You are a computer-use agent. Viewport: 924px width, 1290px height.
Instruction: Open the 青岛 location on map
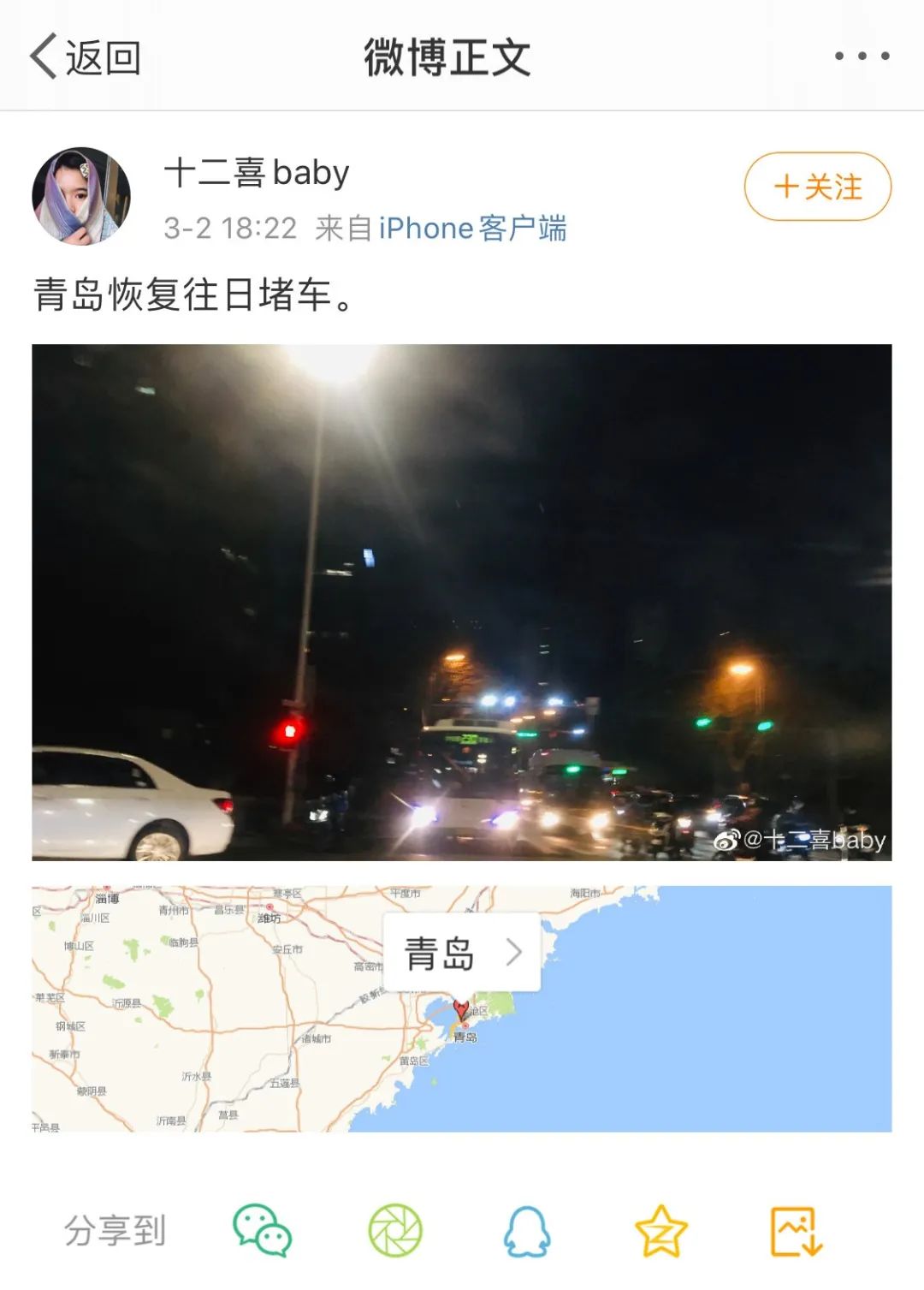(462, 952)
